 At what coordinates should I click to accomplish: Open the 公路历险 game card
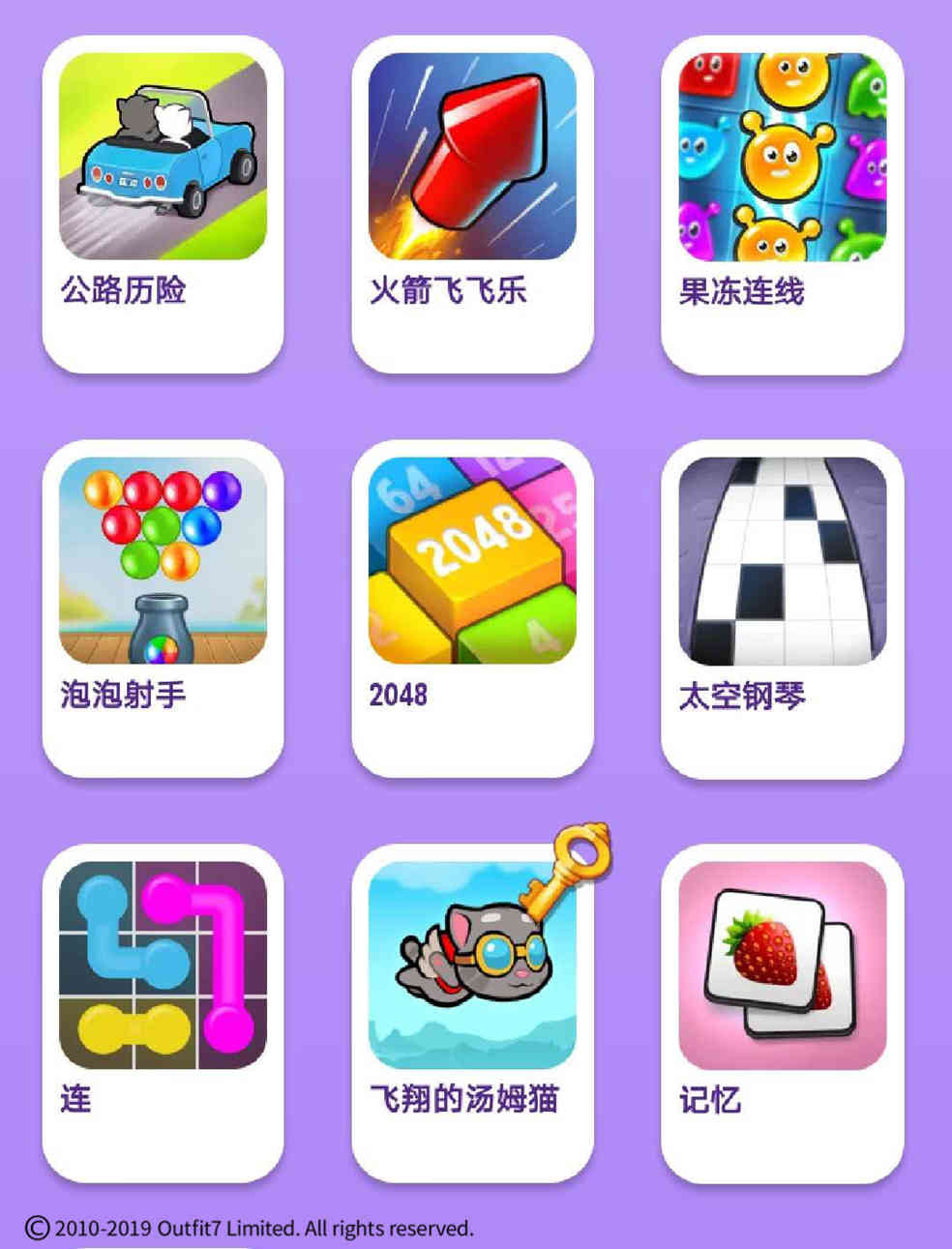[163, 204]
